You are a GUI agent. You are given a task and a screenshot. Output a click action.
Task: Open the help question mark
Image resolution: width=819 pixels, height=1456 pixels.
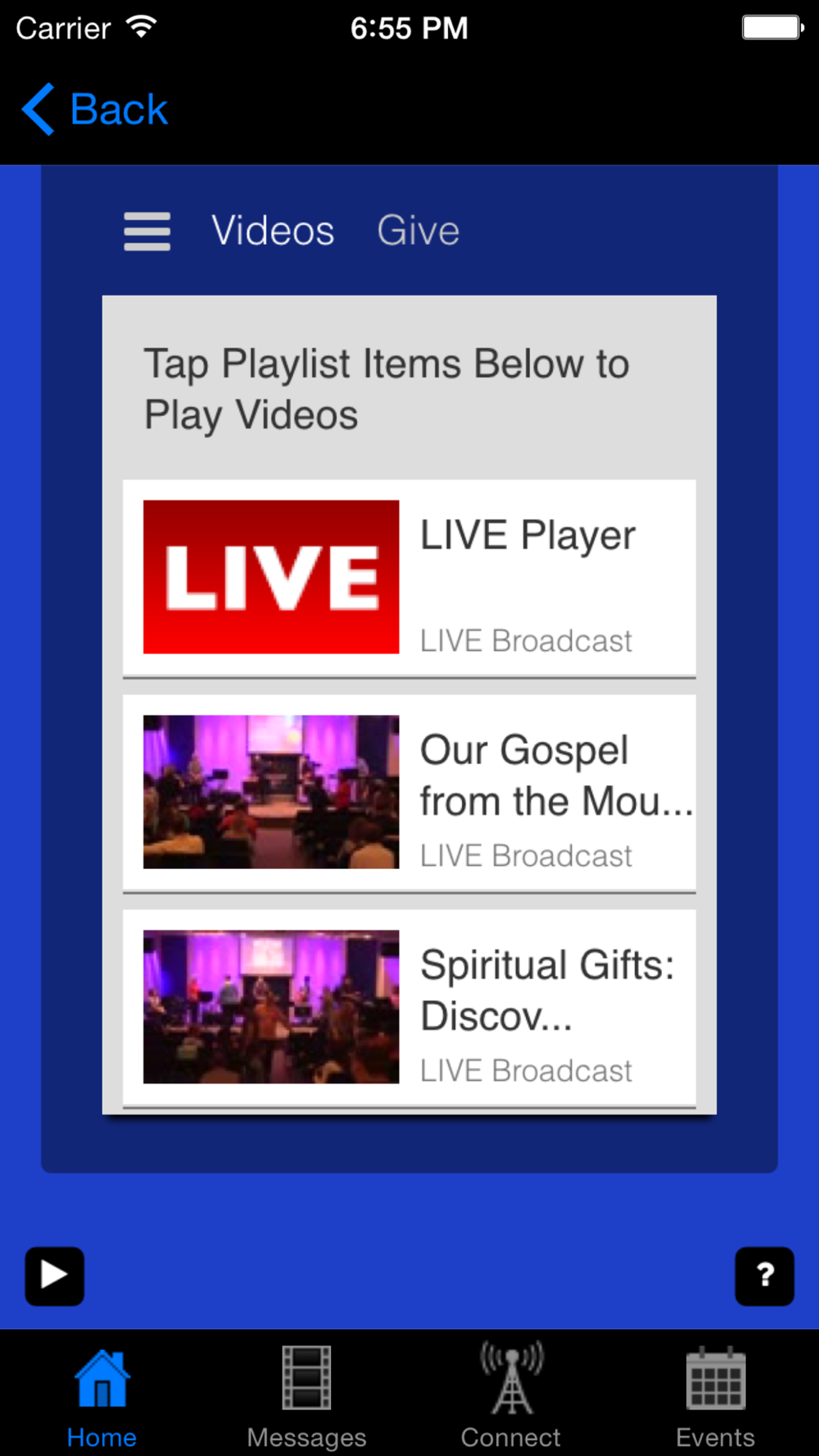pos(764,1276)
